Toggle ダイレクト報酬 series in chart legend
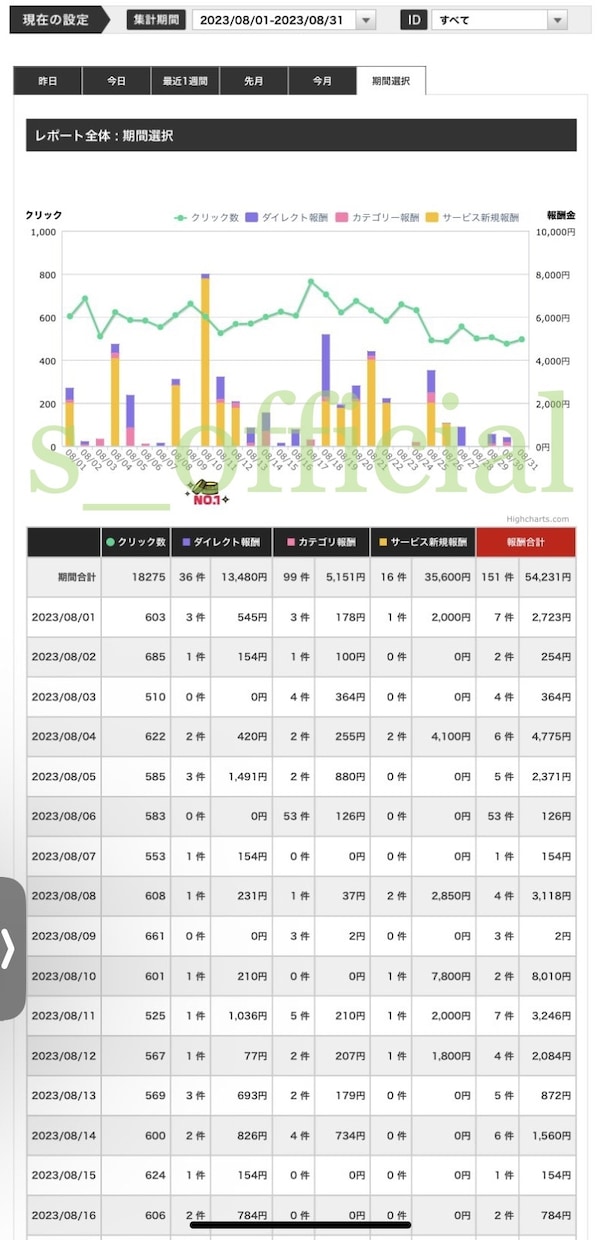601x1240 pixels. pyautogui.click(x=286, y=217)
